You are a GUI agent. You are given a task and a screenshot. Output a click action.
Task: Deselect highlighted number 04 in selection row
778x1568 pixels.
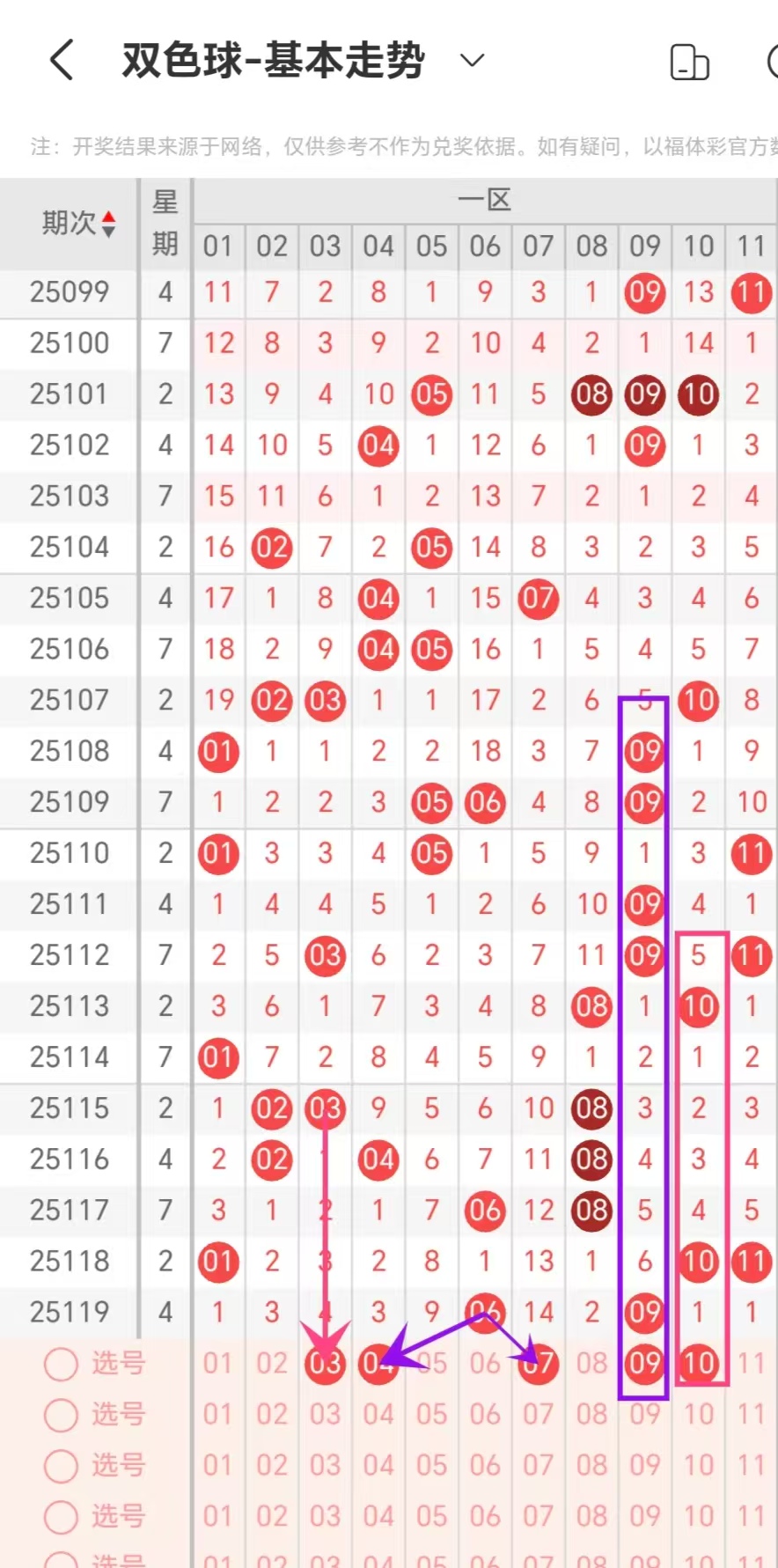[x=378, y=1364]
